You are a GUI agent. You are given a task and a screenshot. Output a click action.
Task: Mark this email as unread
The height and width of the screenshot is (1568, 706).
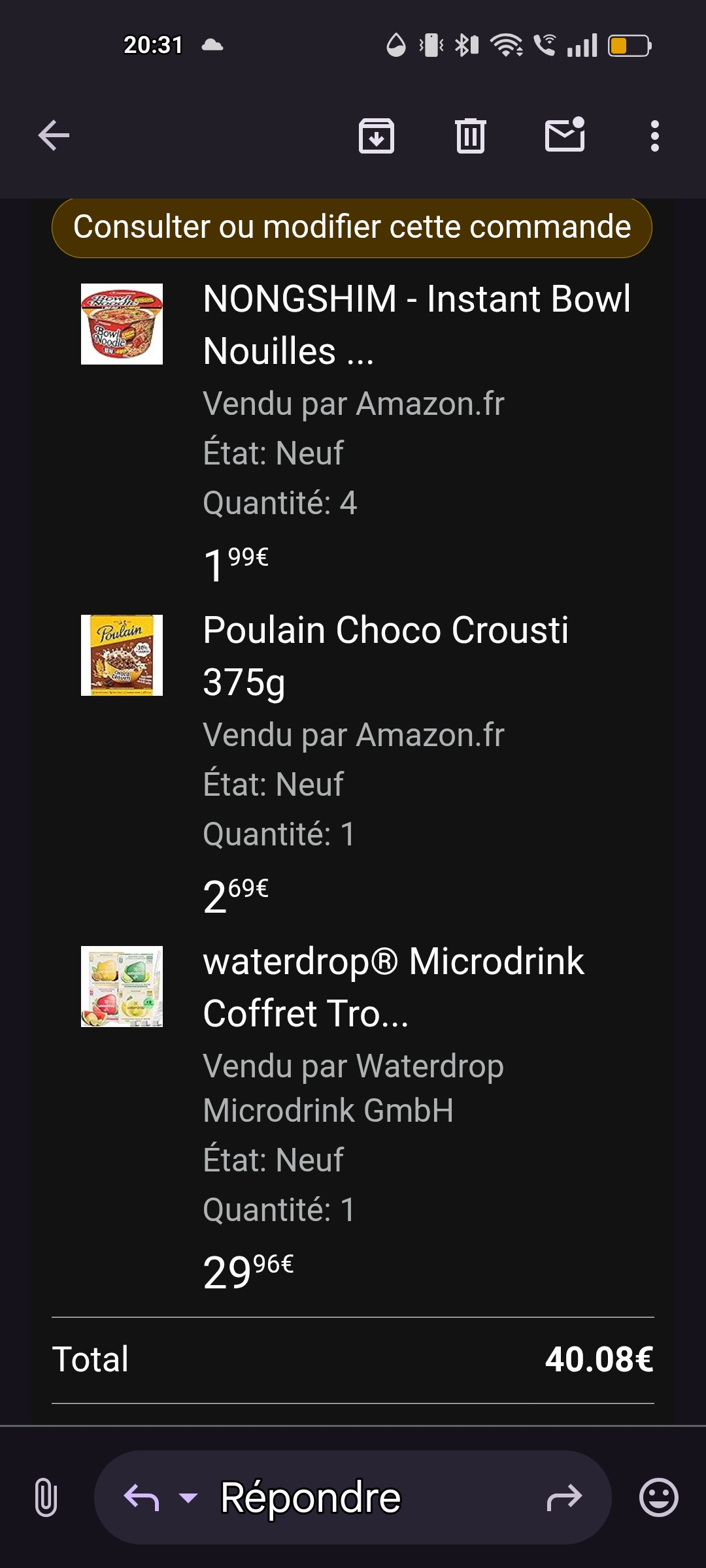(565, 135)
